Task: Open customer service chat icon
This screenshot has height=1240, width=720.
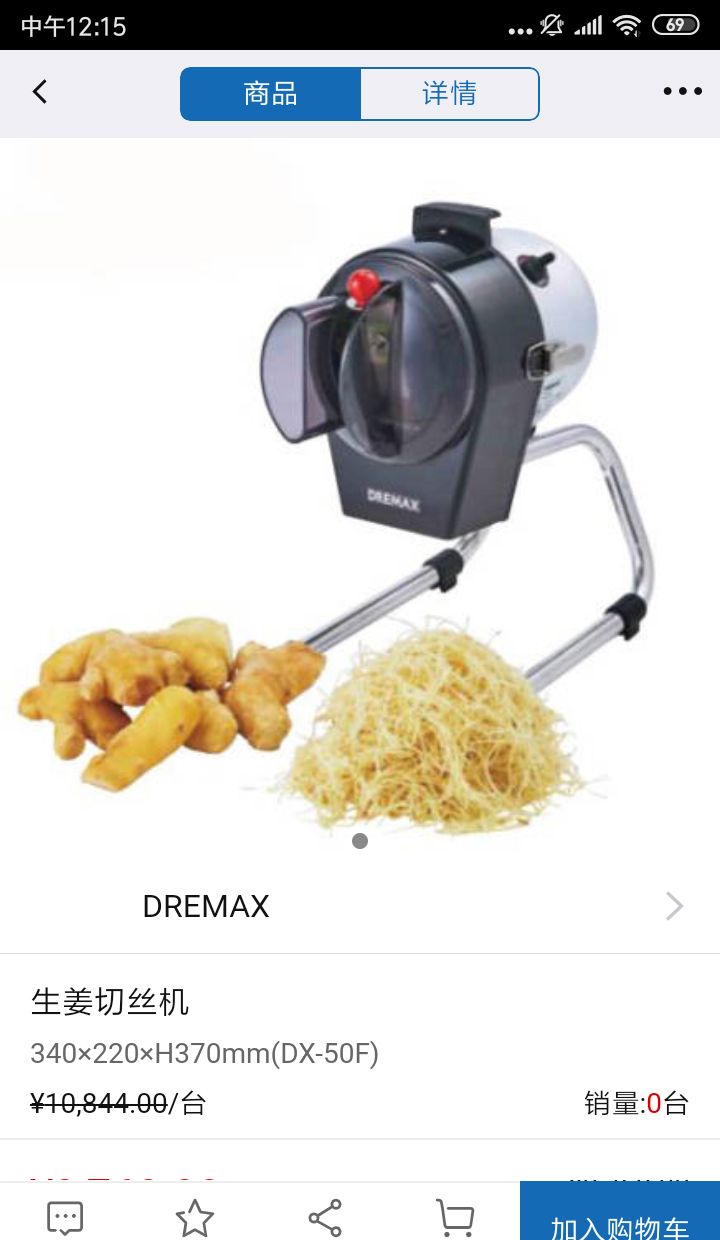Action: pos(63,1215)
